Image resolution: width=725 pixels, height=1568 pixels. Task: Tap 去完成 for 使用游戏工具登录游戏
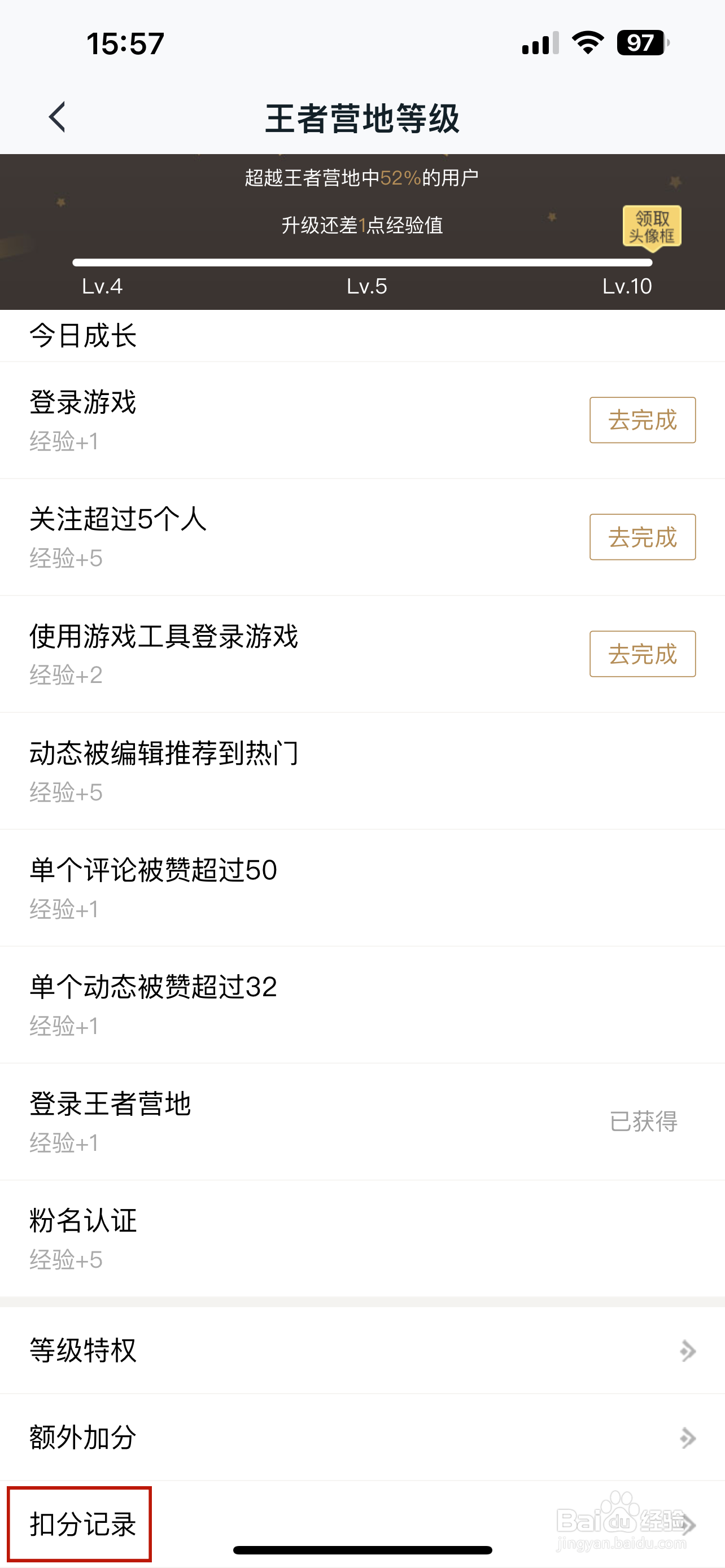(642, 654)
